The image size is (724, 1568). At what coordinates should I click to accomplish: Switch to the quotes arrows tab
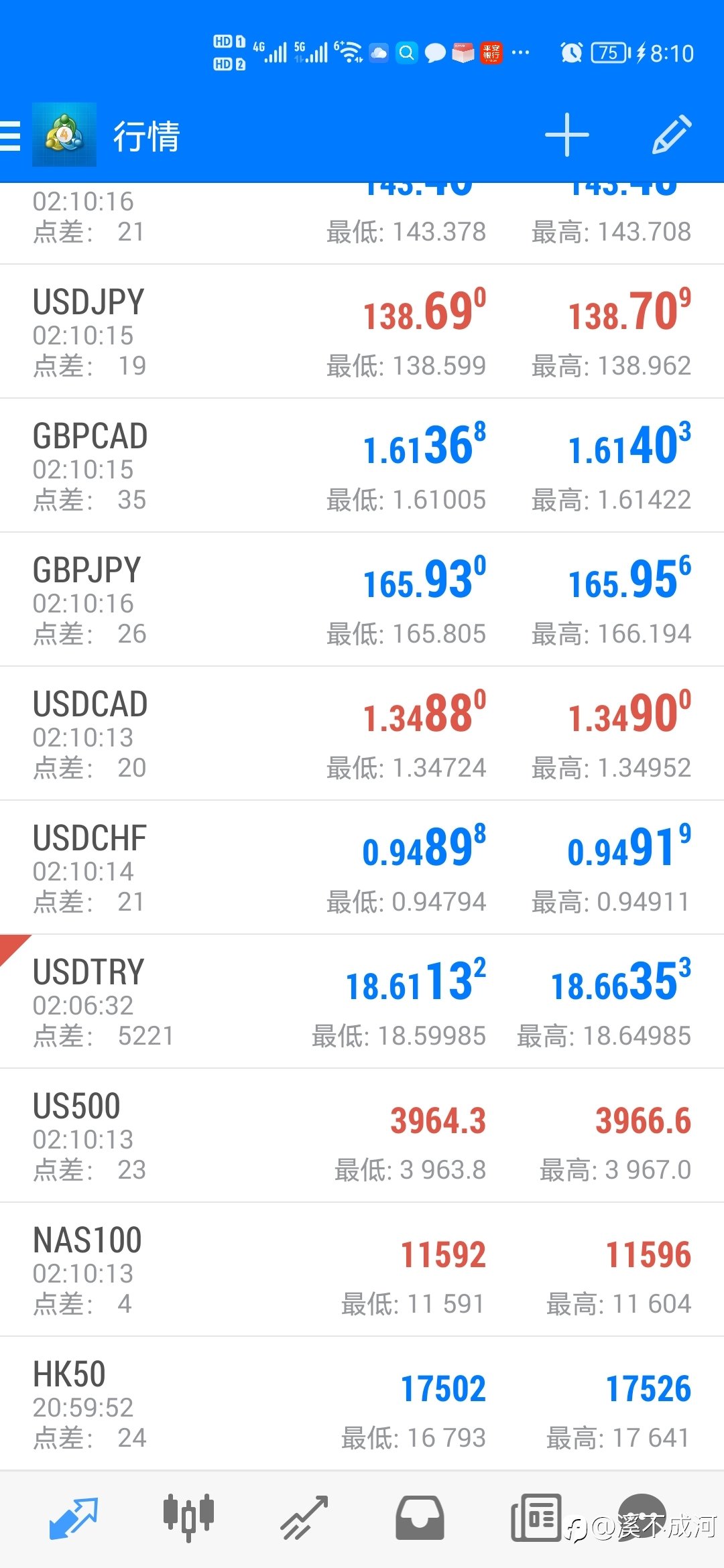coord(74,1518)
